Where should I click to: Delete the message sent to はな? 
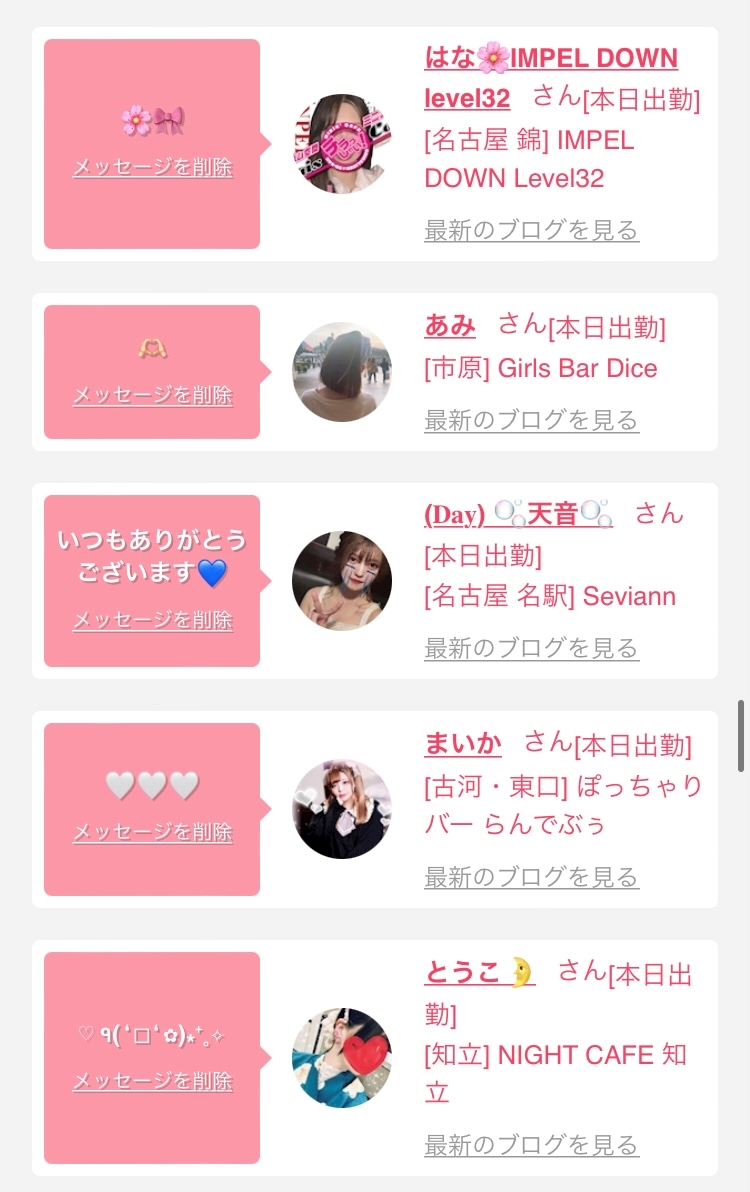pos(153,167)
